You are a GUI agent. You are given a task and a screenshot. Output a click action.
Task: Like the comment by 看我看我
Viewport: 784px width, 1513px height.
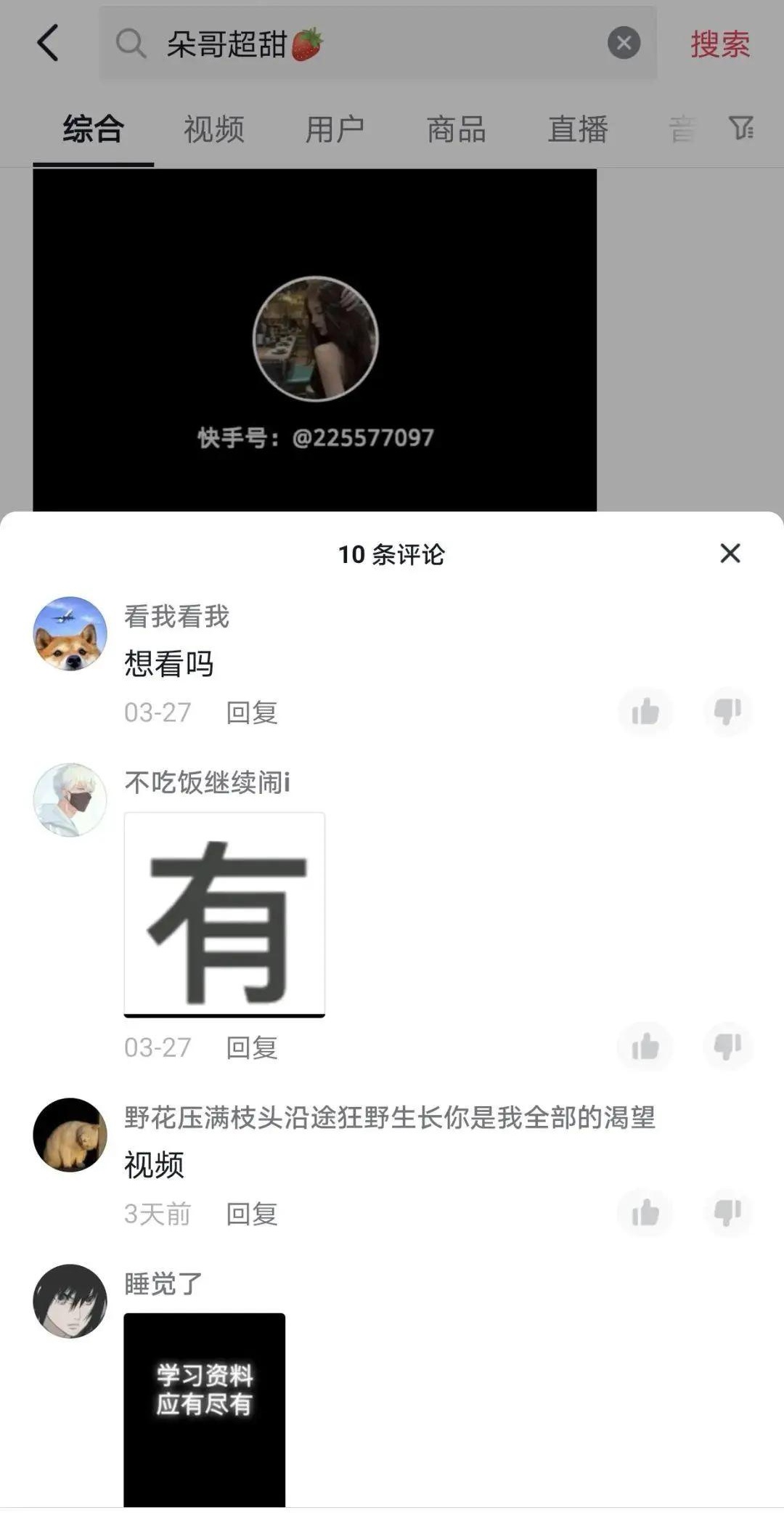pyautogui.click(x=645, y=712)
